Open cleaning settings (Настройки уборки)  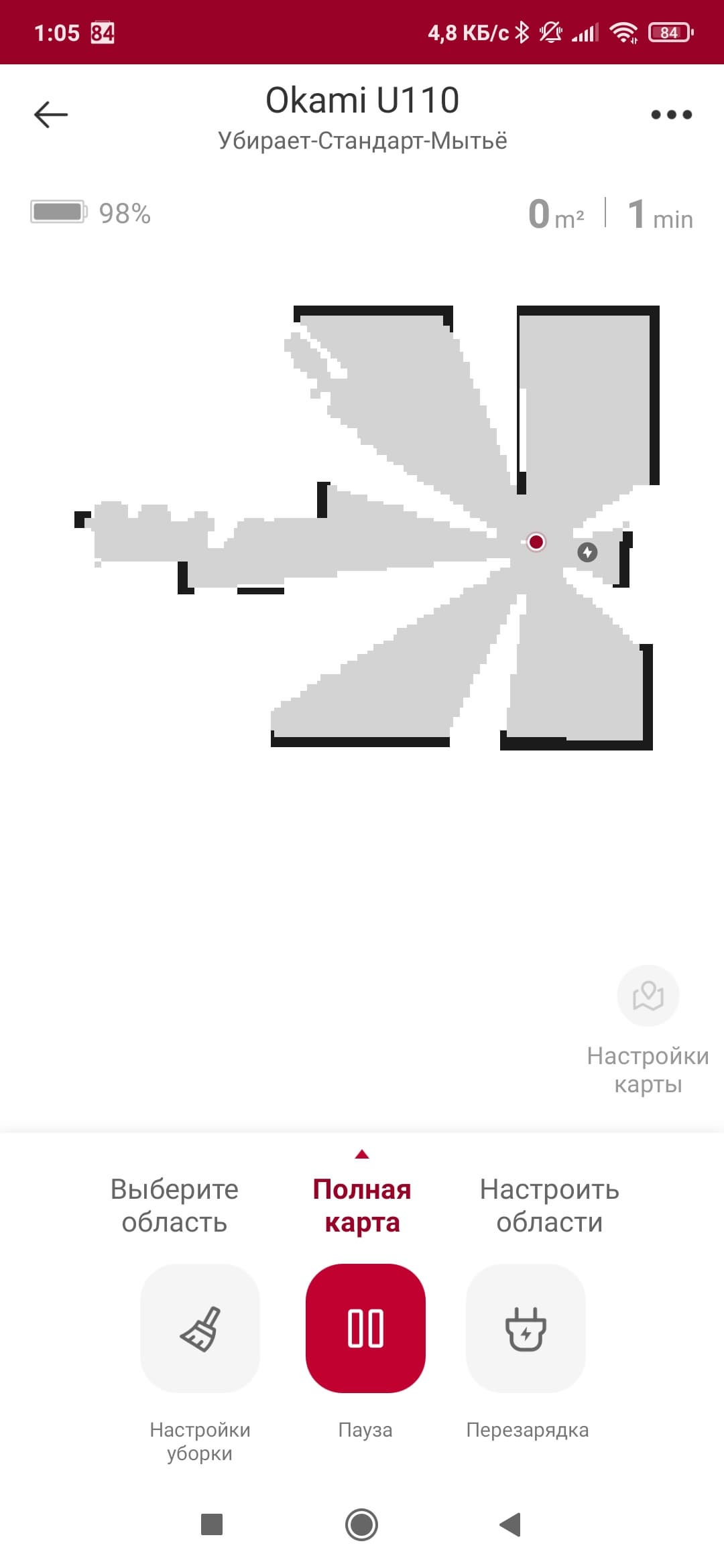tap(200, 1328)
